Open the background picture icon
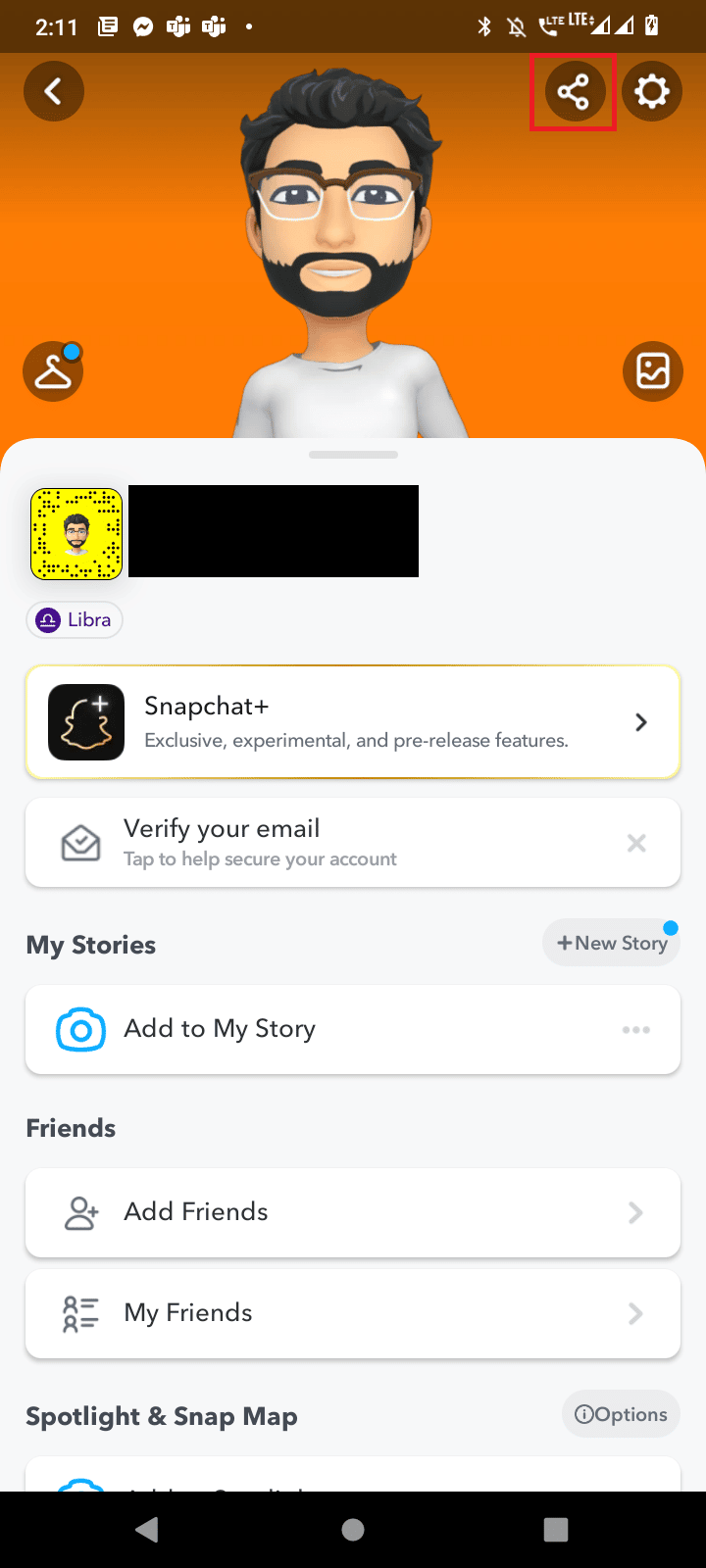Screen dimensions: 706x1568 pos(653,372)
